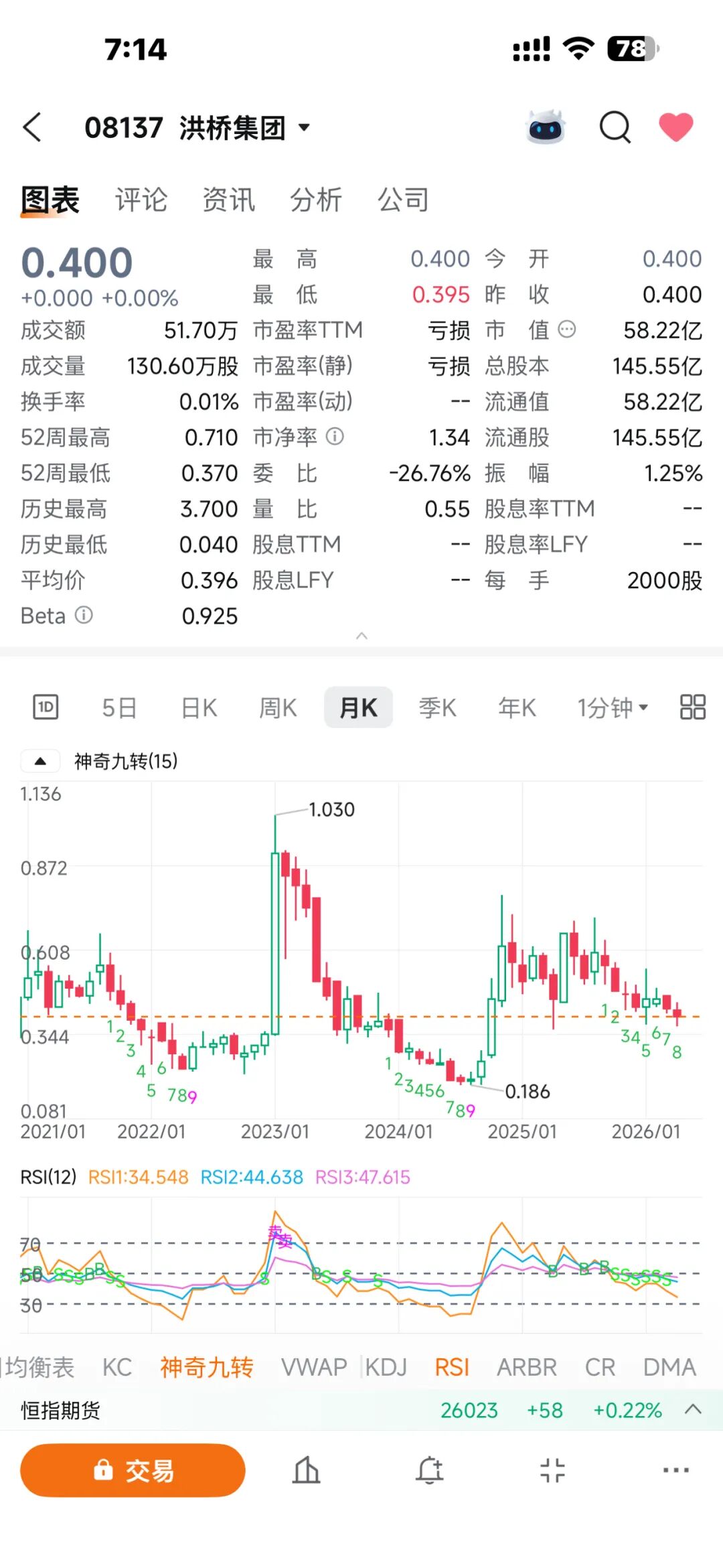Choose the VWAP indicator
723x1568 pixels.
pyautogui.click(x=314, y=1367)
